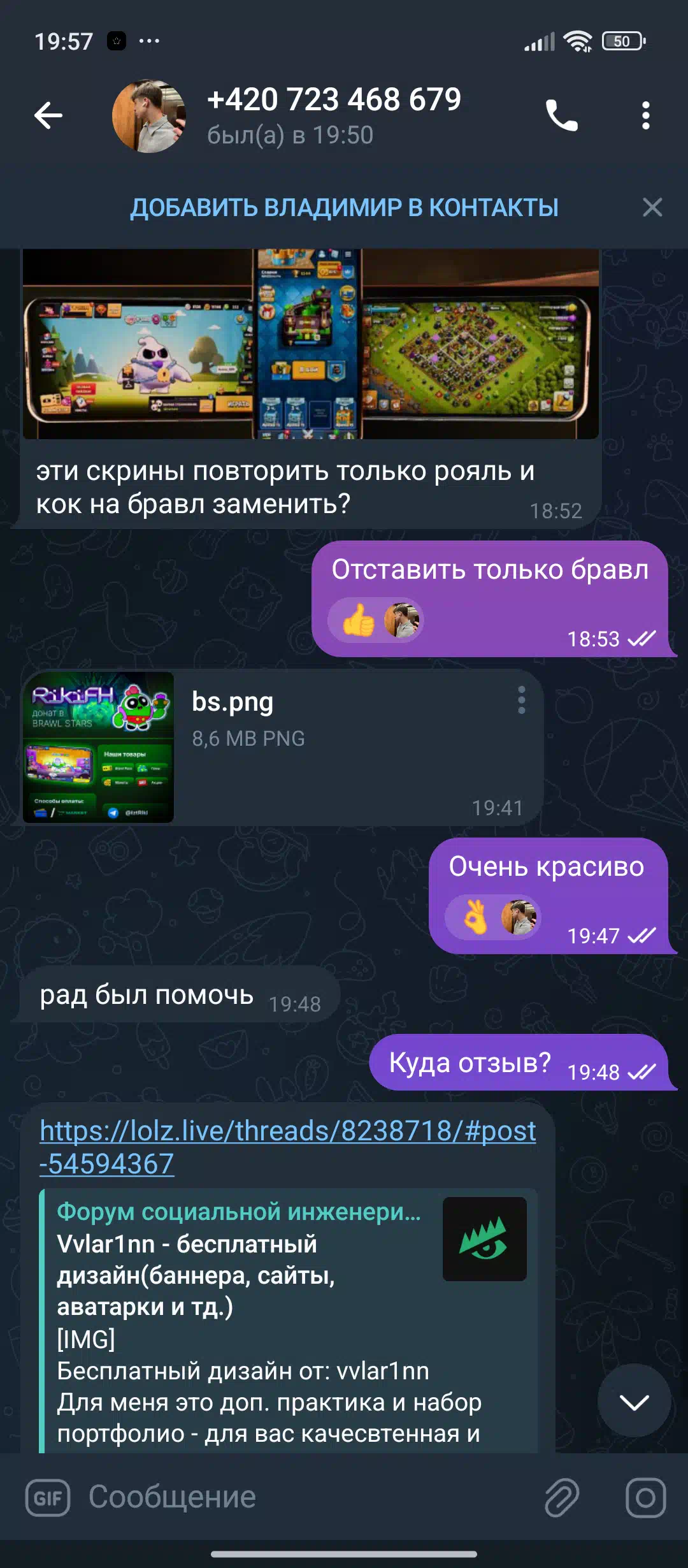Open the photo of game screenshots
This screenshot has height=1568, width=688.
pyautogui.click(x=311, y=344)
